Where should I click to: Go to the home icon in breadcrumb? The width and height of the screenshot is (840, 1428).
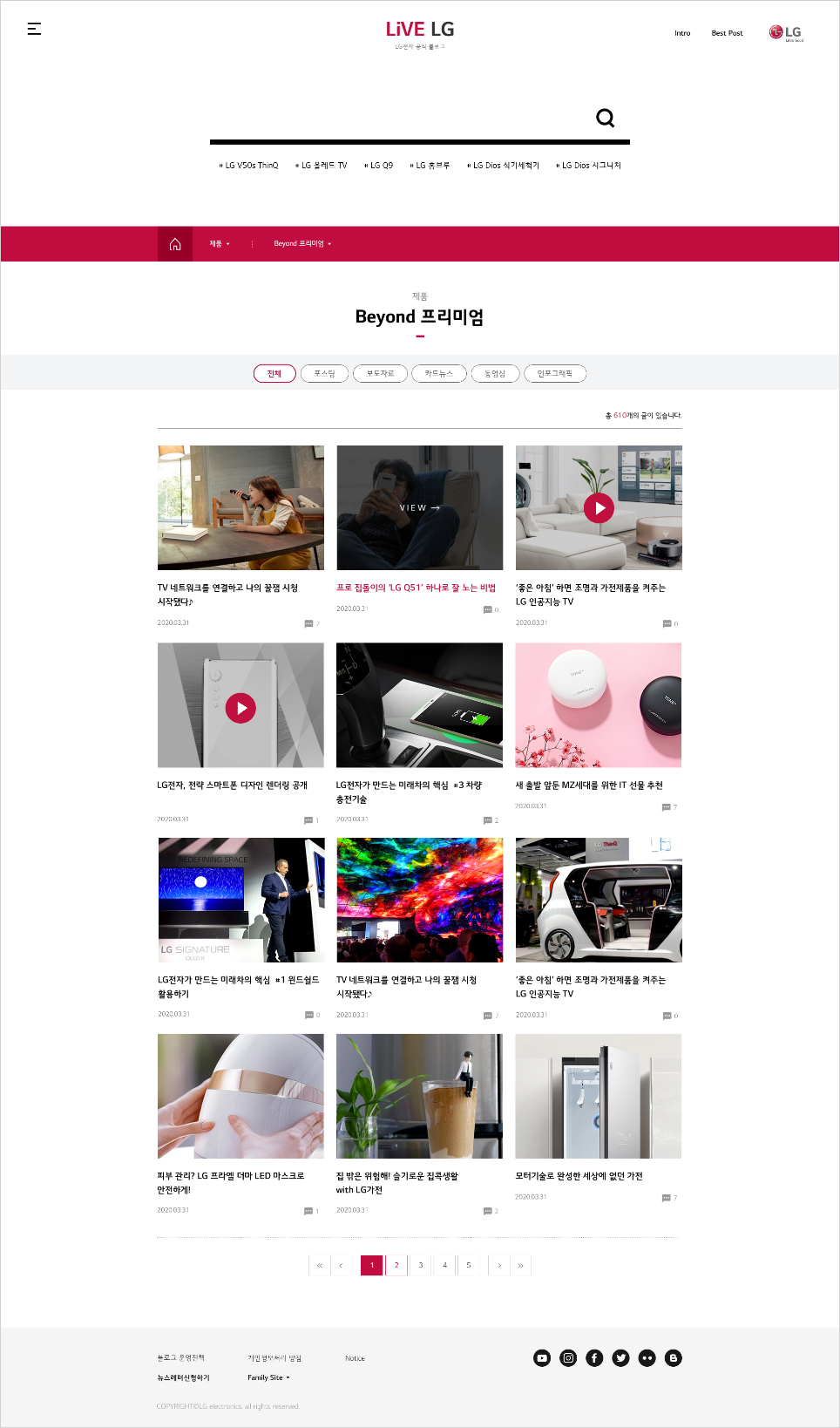tap(175, 244)
